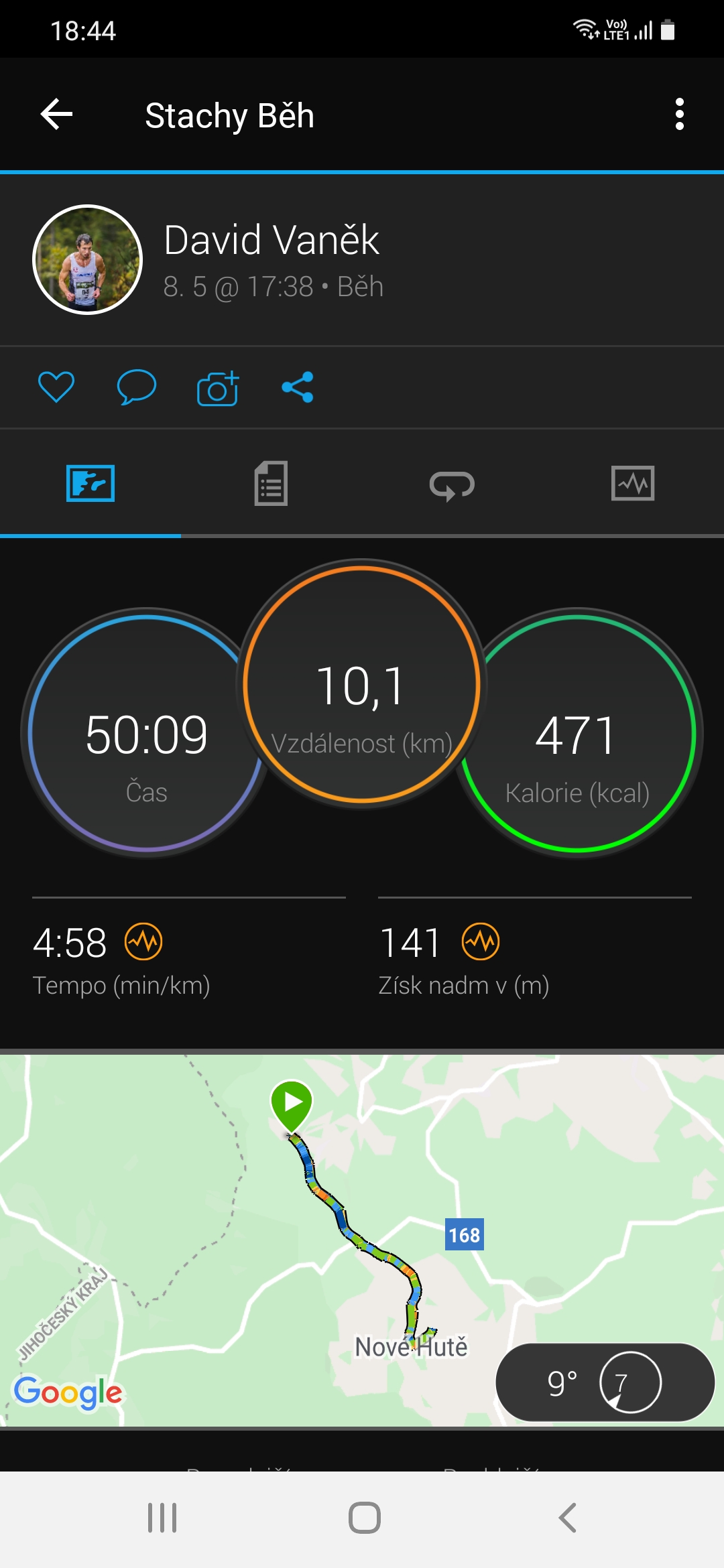Switch to the laps tab

pos(452,484)
